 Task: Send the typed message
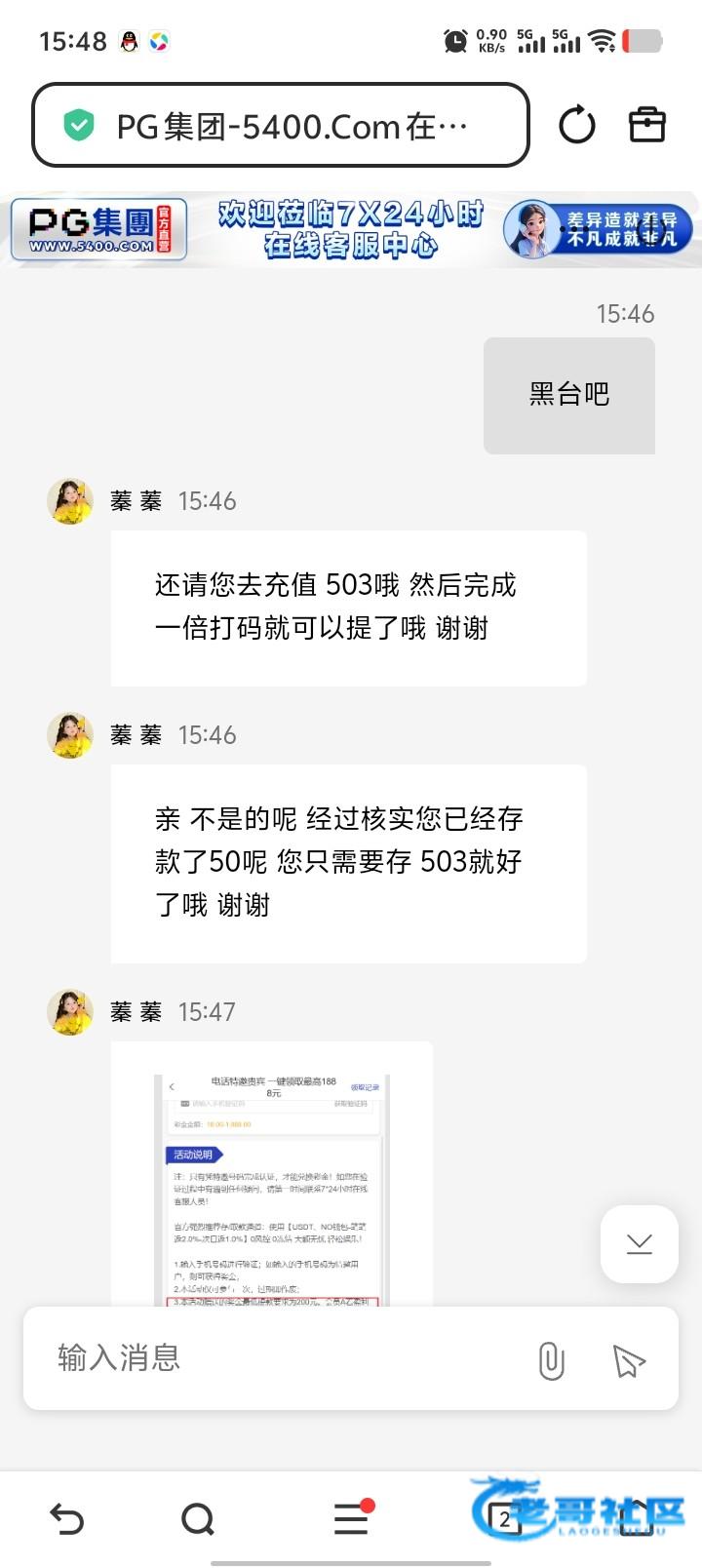(x=629, y=1360)
